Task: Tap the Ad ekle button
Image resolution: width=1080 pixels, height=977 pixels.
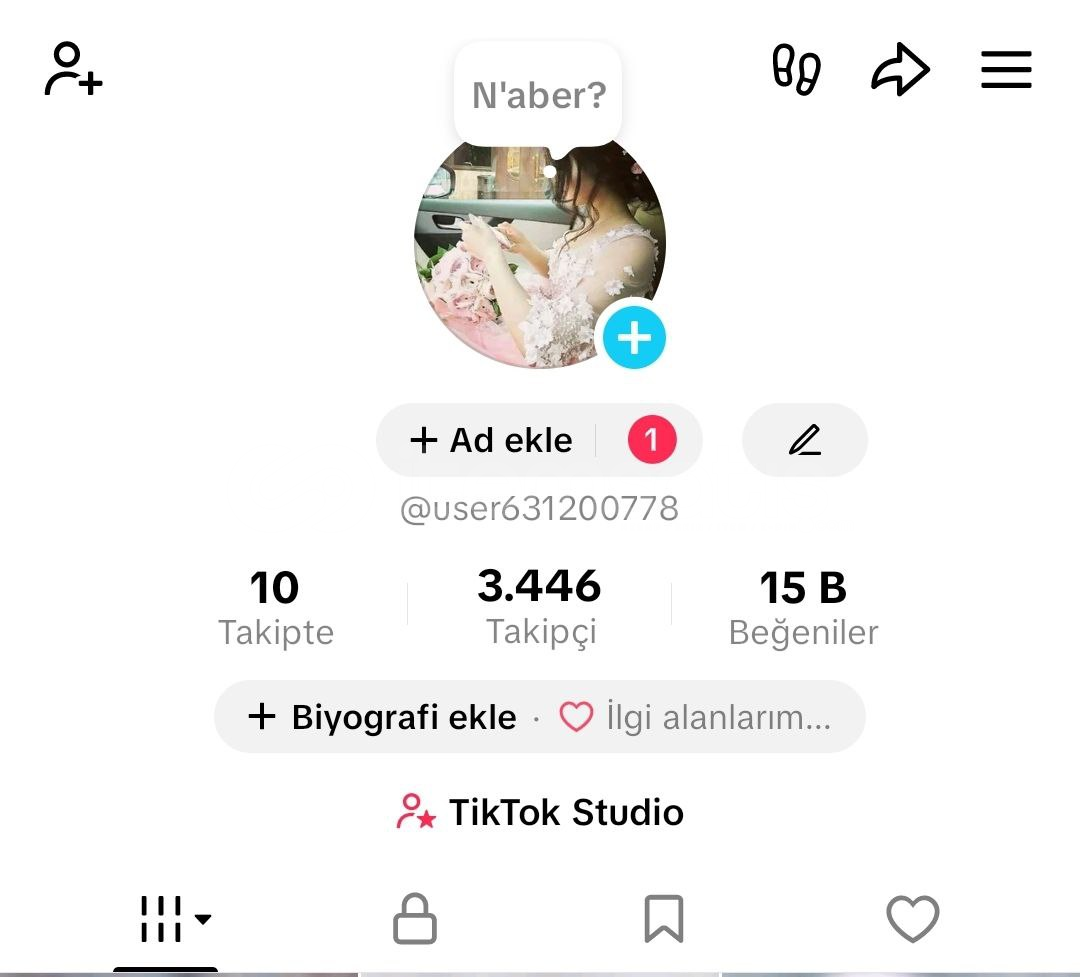Action: click(492, 440)
